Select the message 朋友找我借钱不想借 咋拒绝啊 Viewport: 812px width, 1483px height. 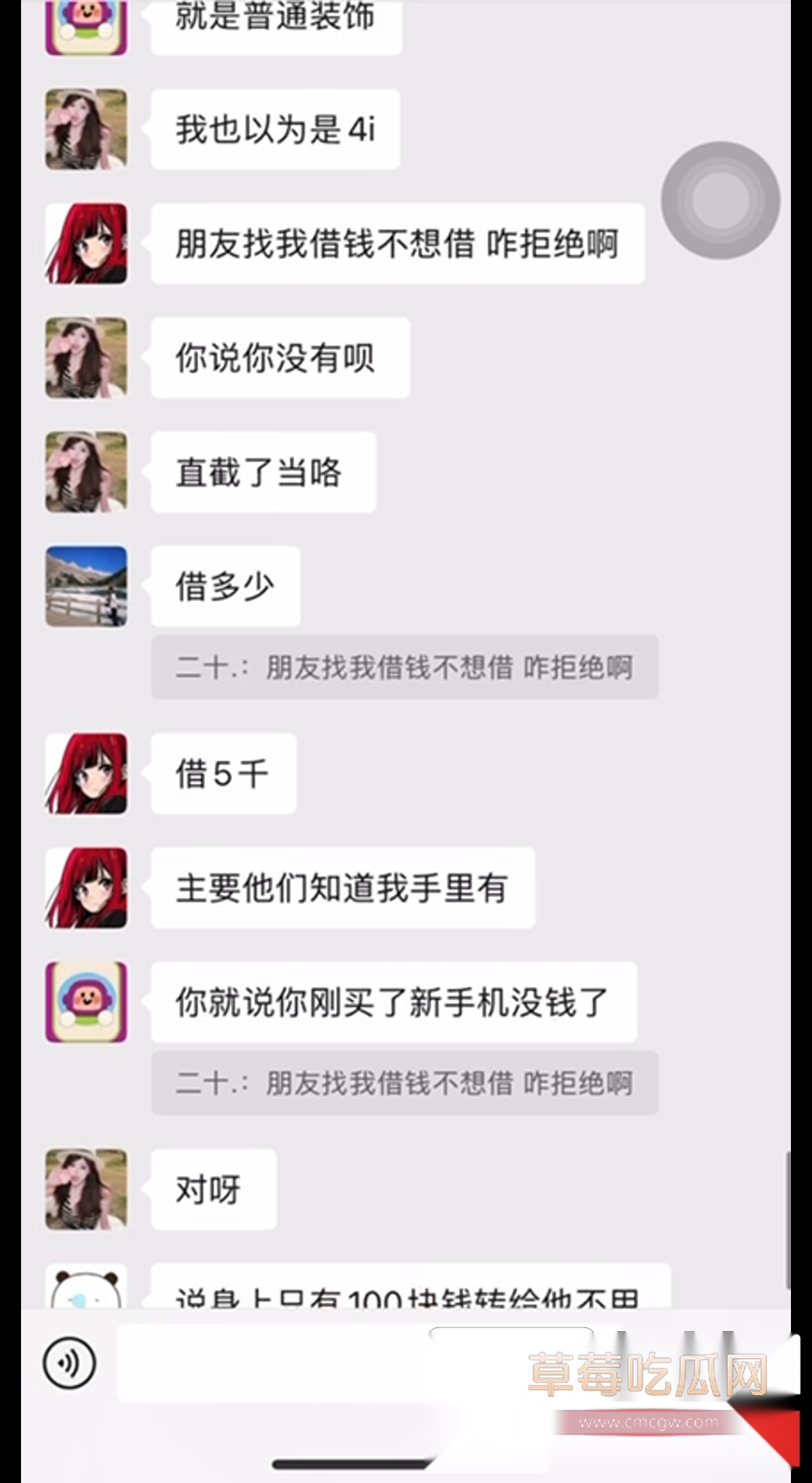click(397, 244)
